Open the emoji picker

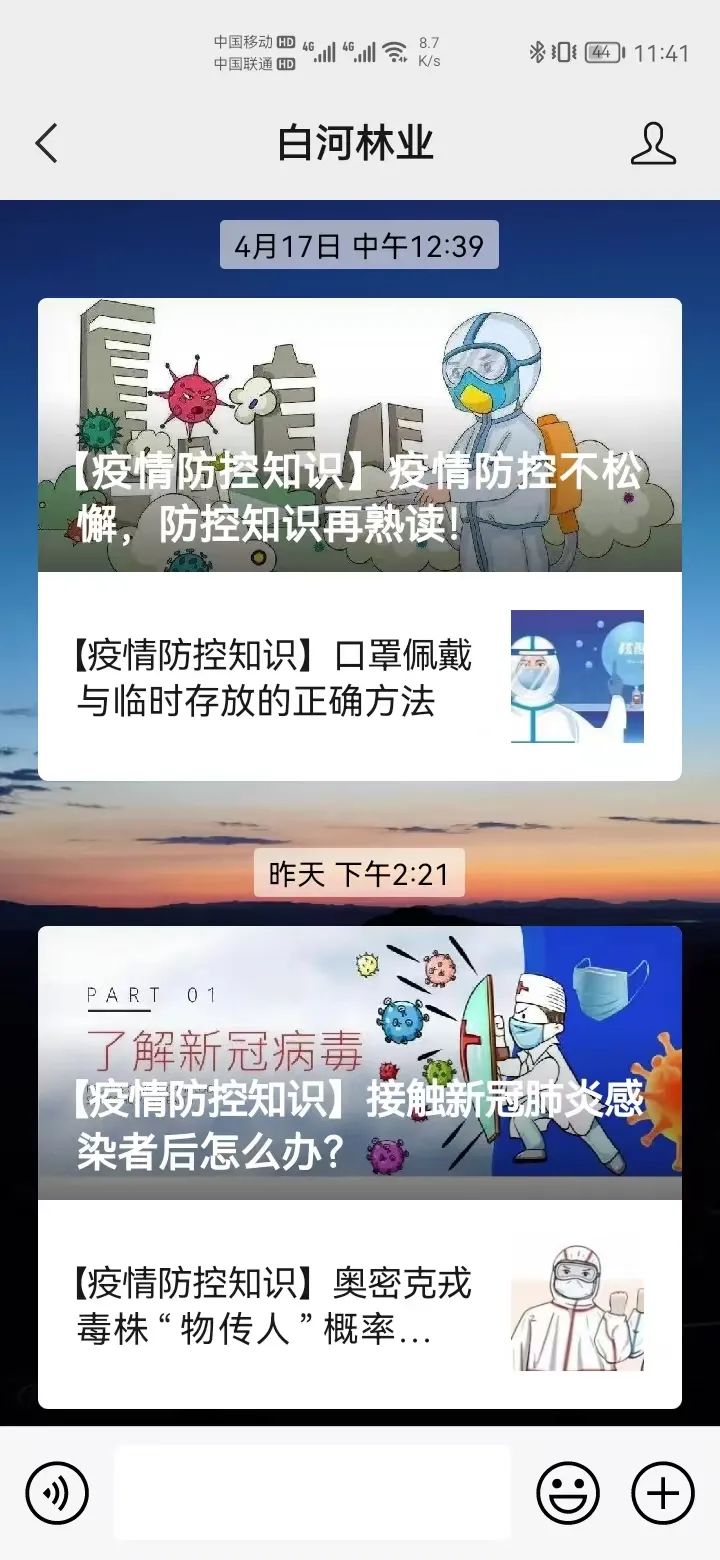coord(568,1493)
